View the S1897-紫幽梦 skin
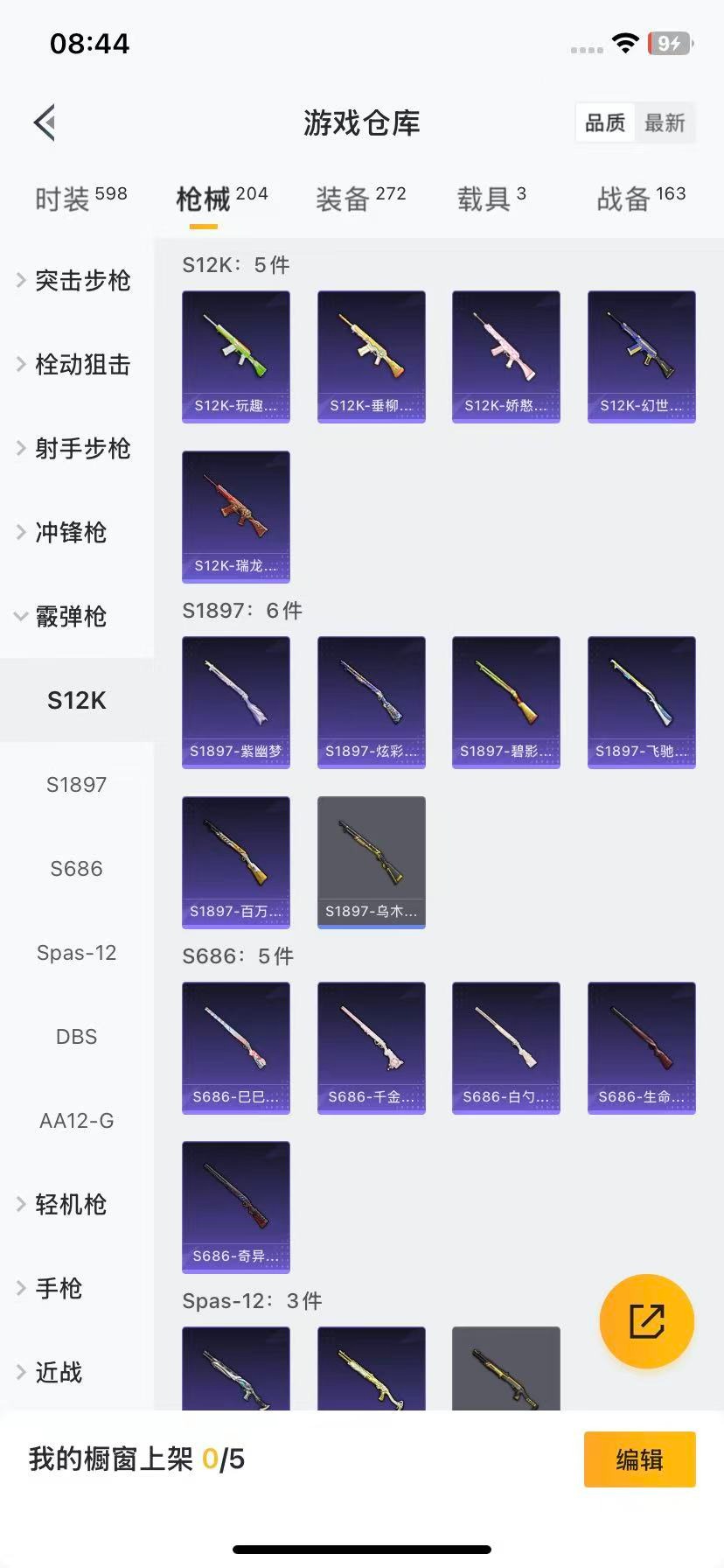Image resolution: width=724 pixels, height=1568 pixels. pyautogui.click(x=235, y=702)
